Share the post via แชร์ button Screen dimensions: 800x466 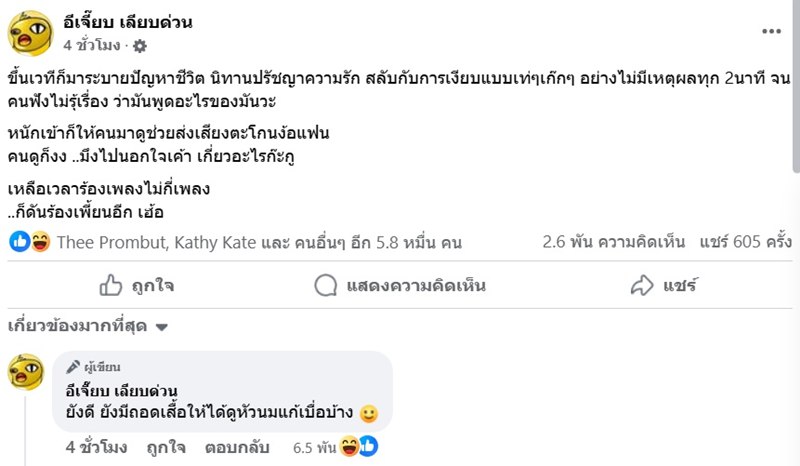[x=662, y=286]
